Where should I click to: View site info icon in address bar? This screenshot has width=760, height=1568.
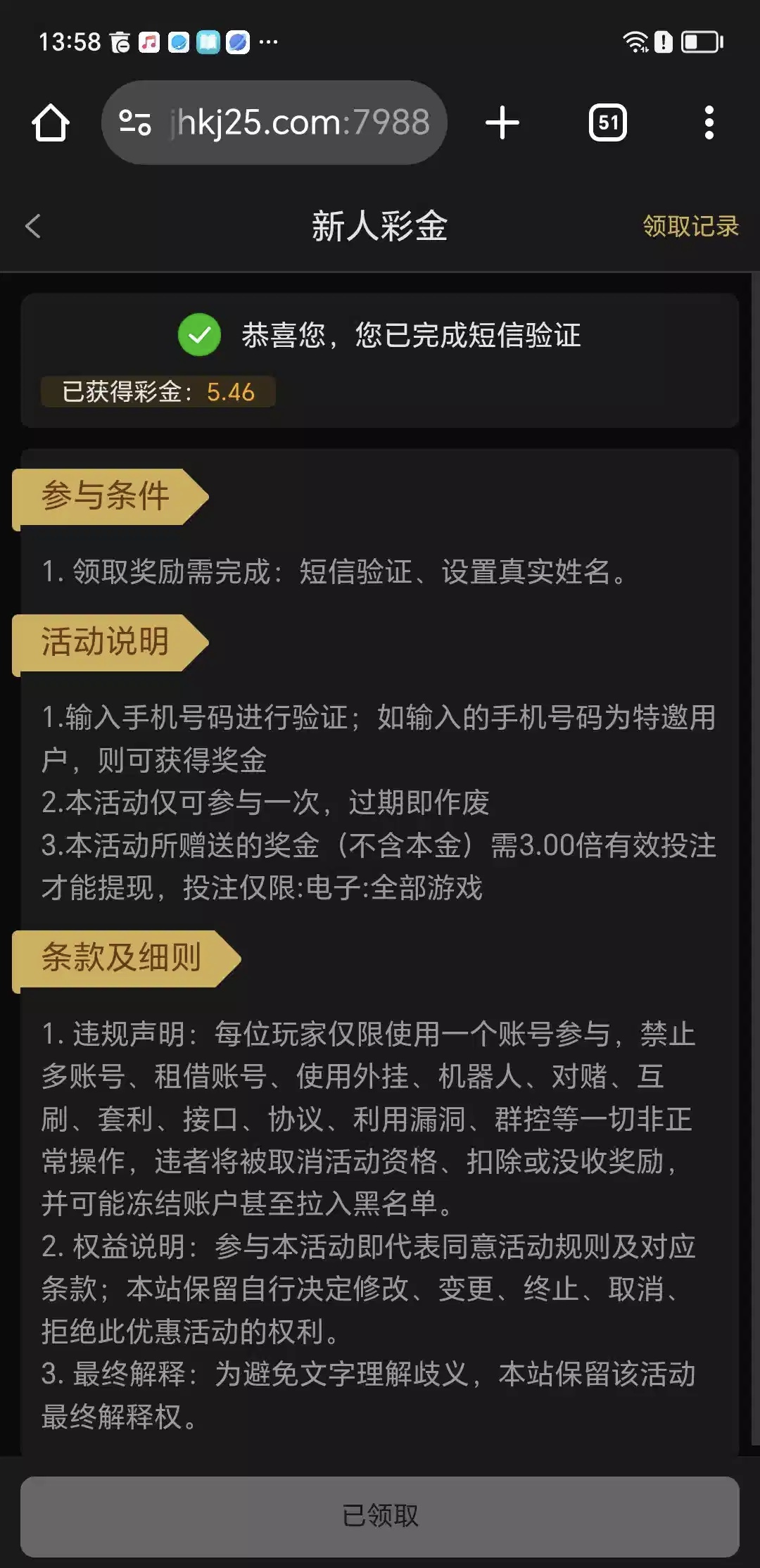point(134,122)
